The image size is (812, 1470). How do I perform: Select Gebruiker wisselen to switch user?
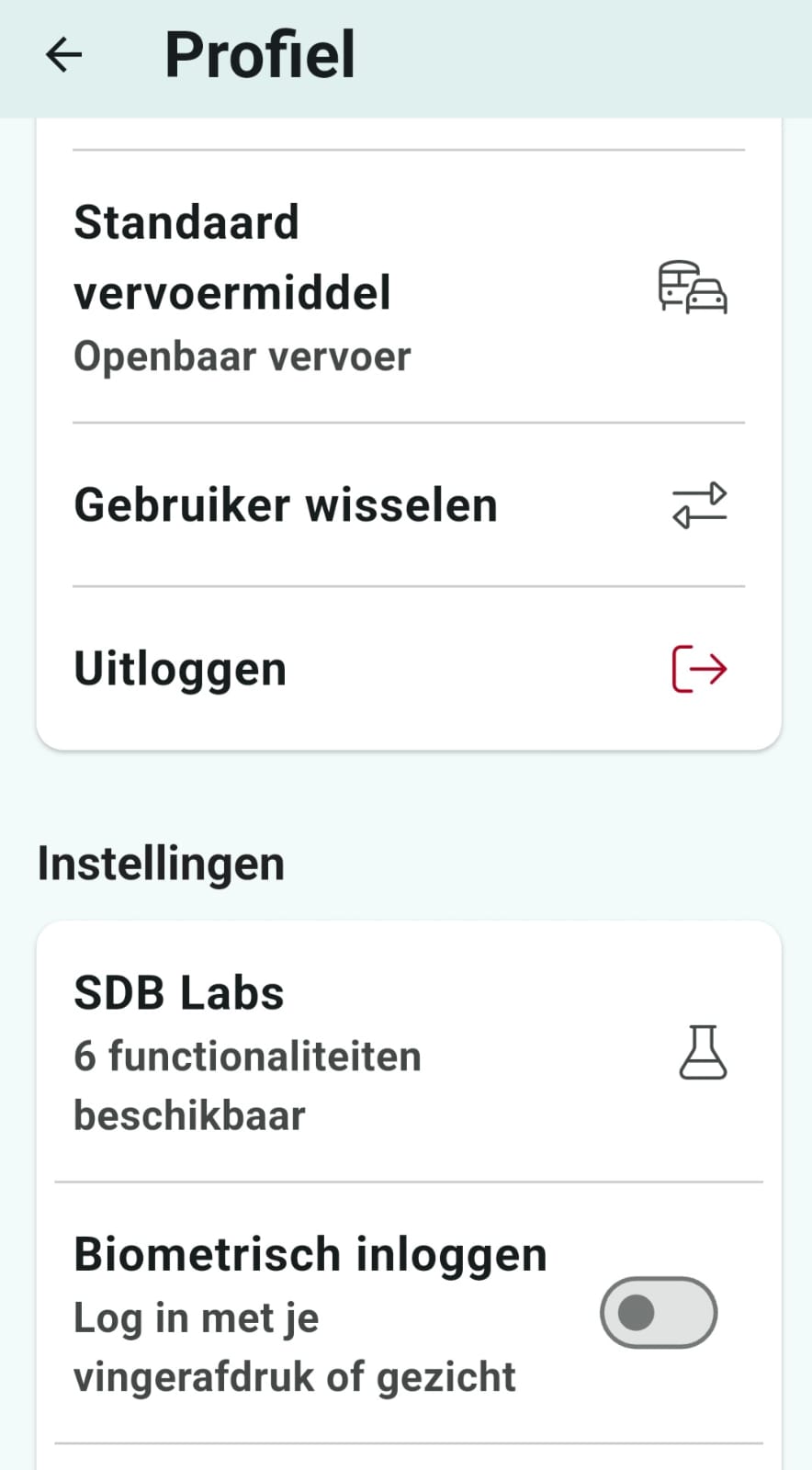[x=408, y=505]
